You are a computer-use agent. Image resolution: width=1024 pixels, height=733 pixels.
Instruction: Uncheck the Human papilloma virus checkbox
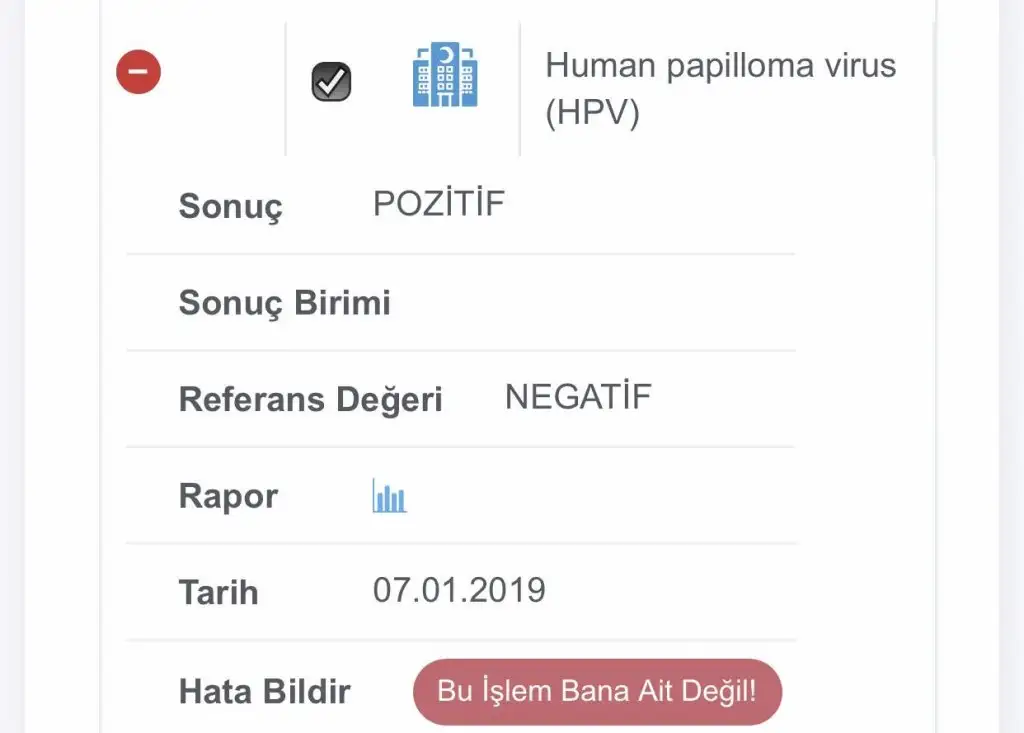(x=331, y=82)
